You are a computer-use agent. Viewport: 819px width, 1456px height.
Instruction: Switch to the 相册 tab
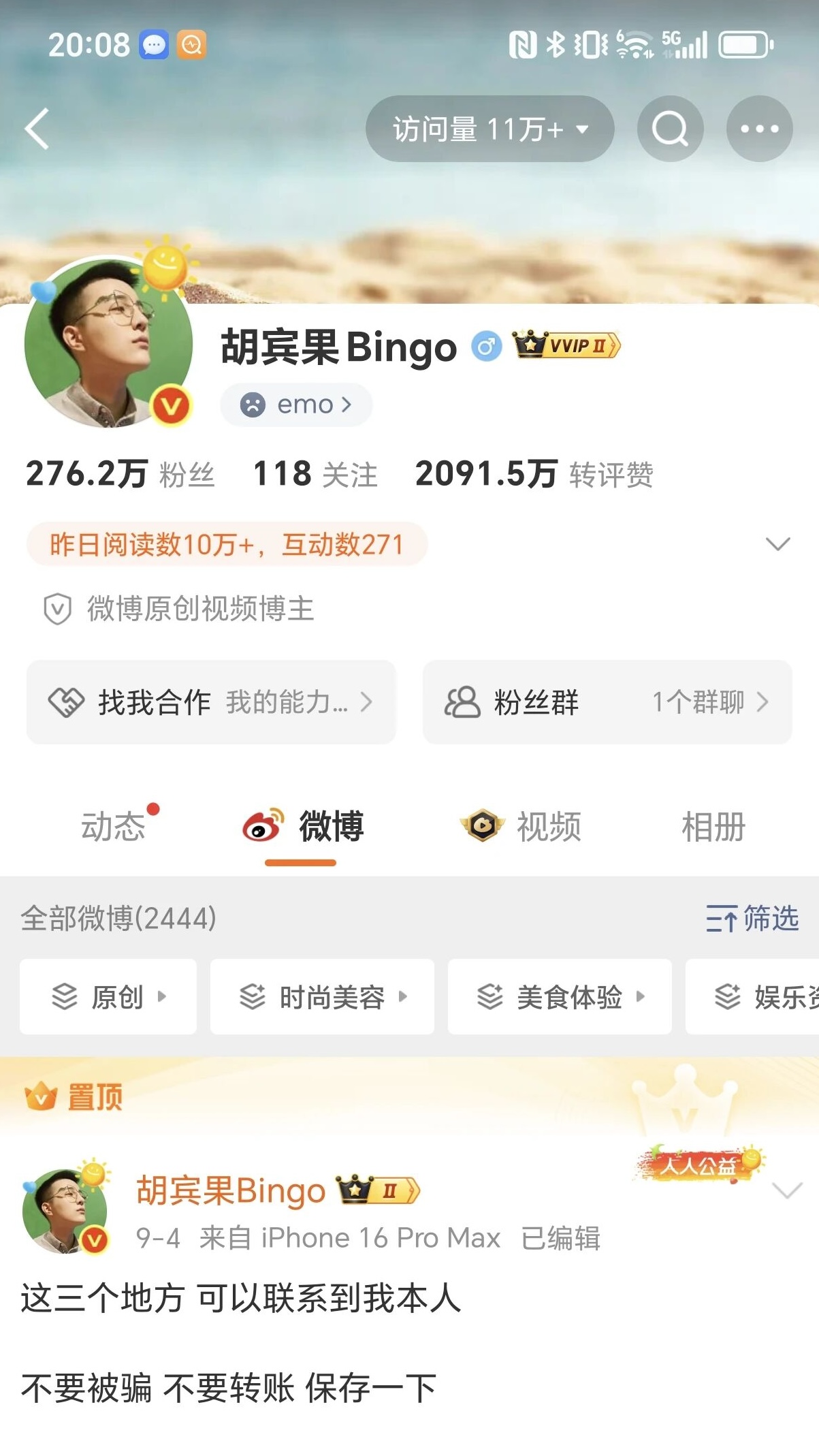pos(713,827)
